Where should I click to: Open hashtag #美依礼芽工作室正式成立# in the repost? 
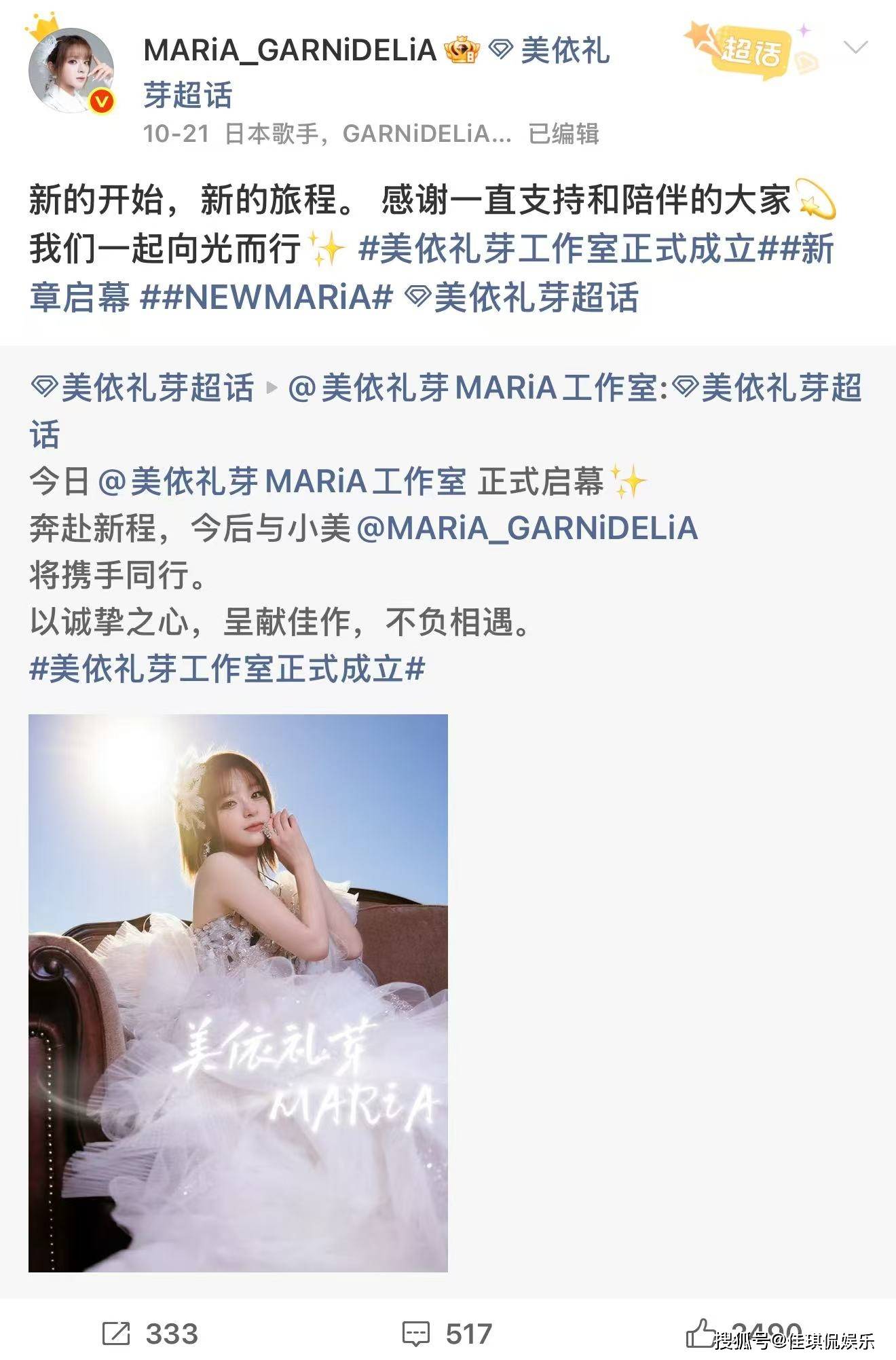227,669
